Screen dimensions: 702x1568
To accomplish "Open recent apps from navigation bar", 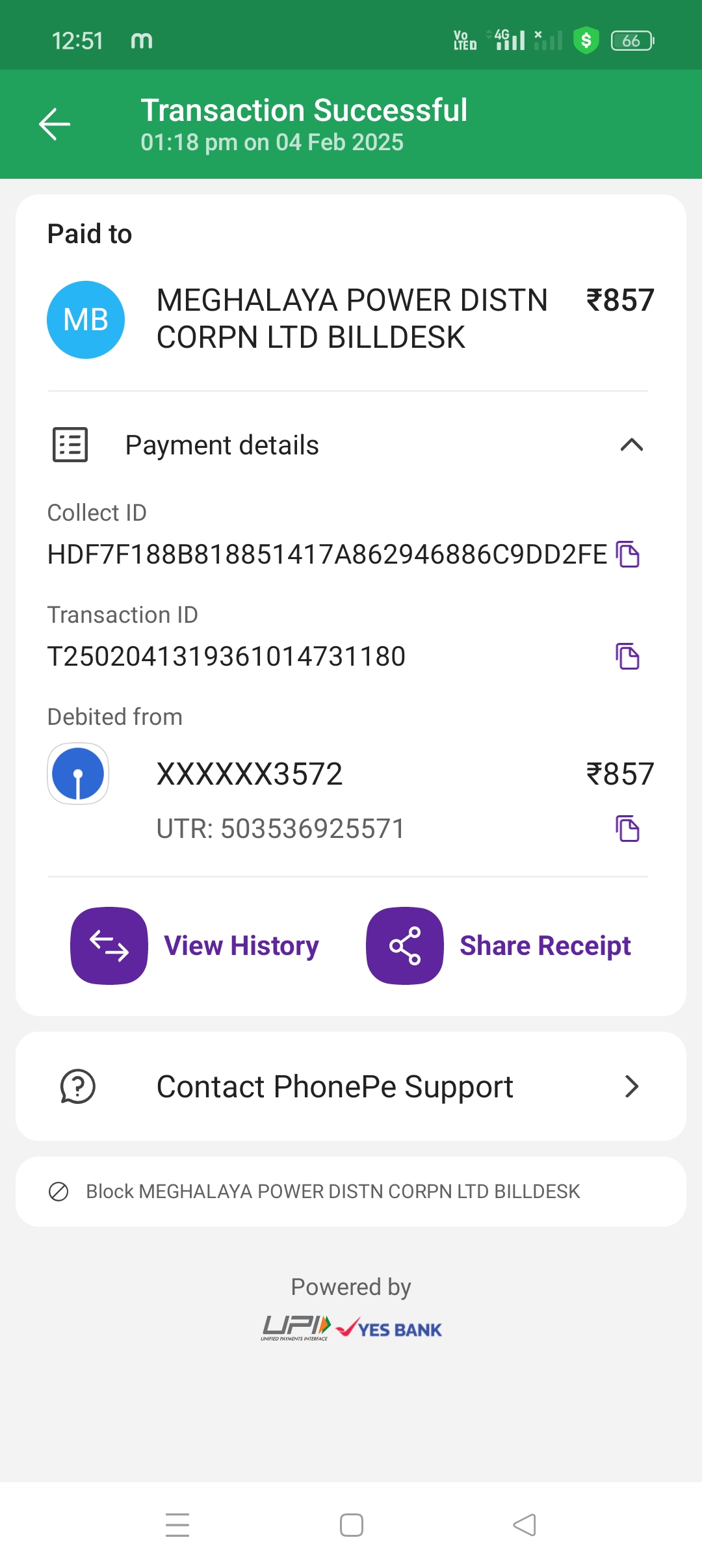I will click(x=177, y=1525).
